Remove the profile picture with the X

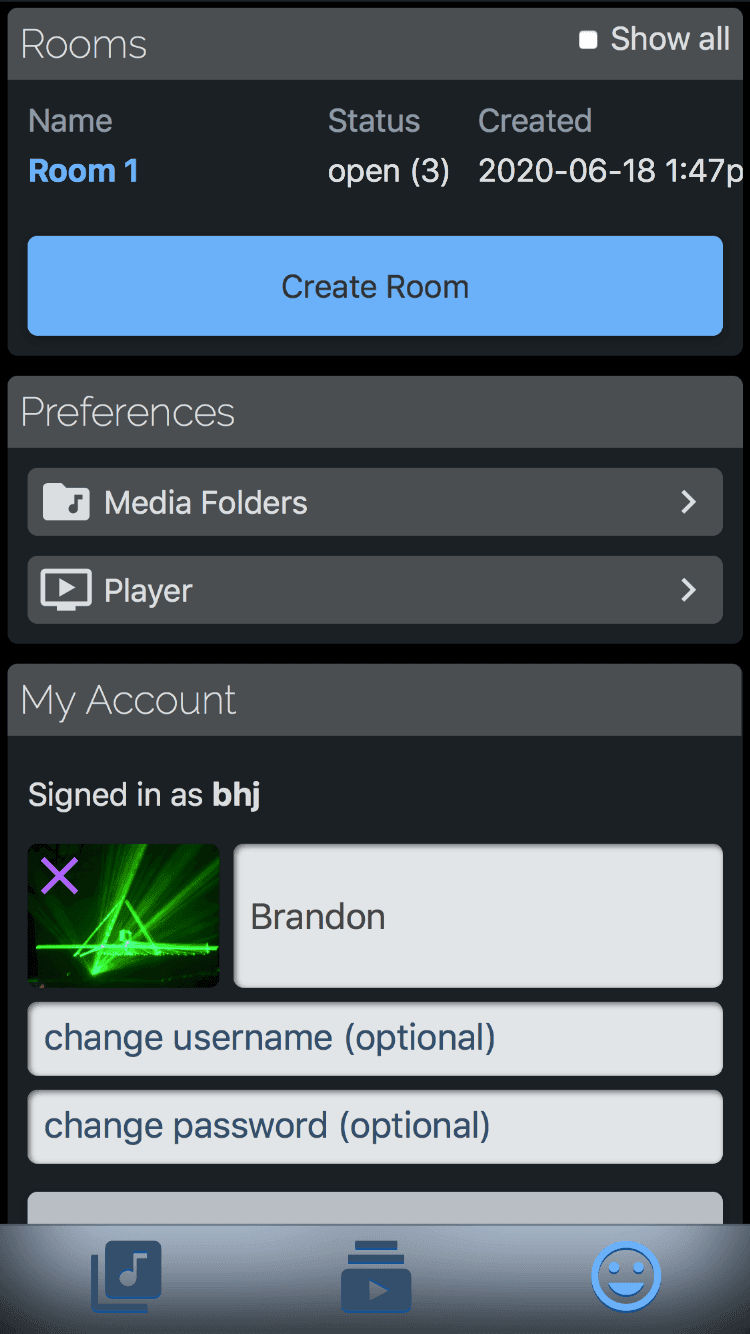[59, 876]
